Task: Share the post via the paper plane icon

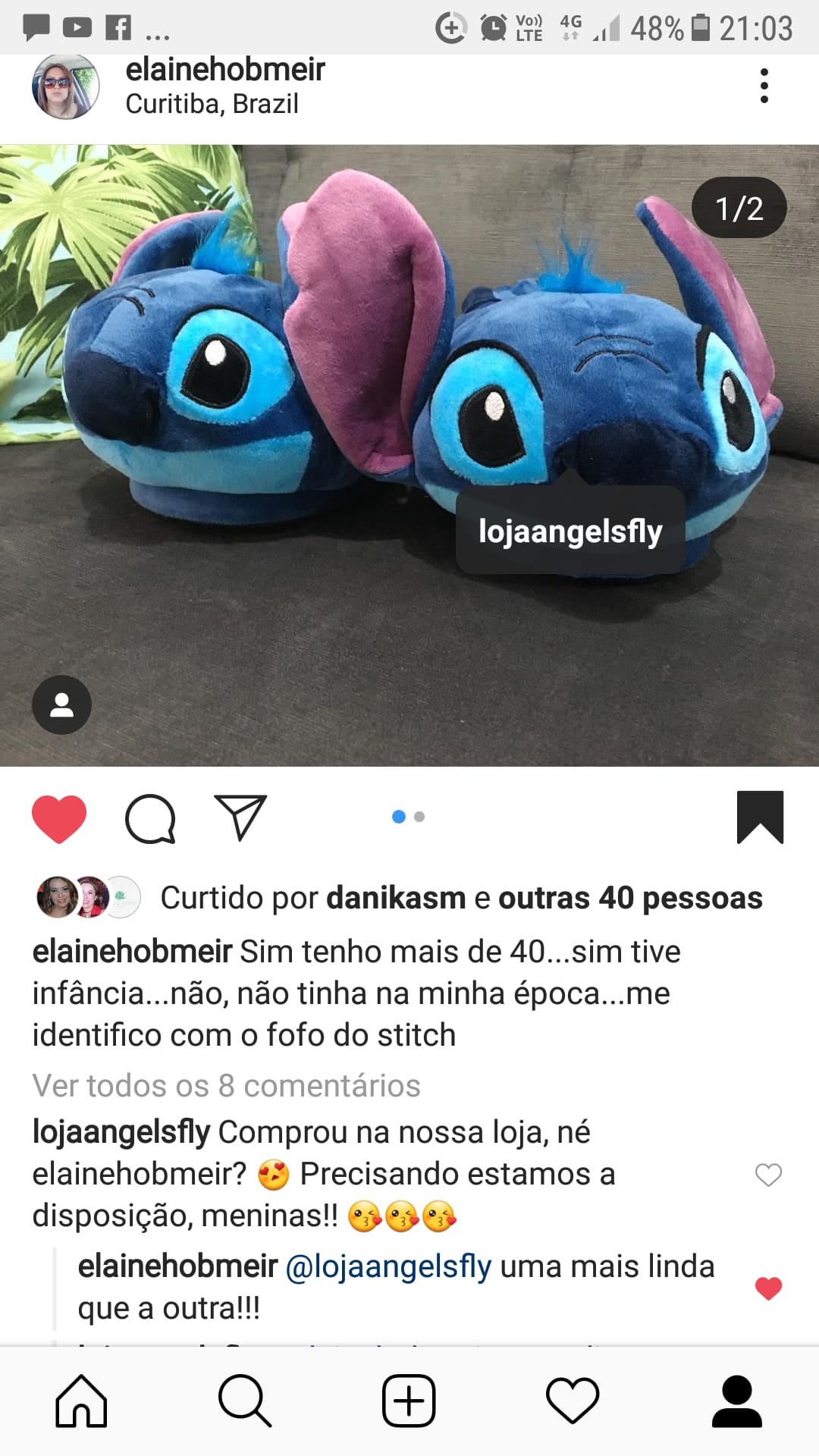Action: (240, 817)
